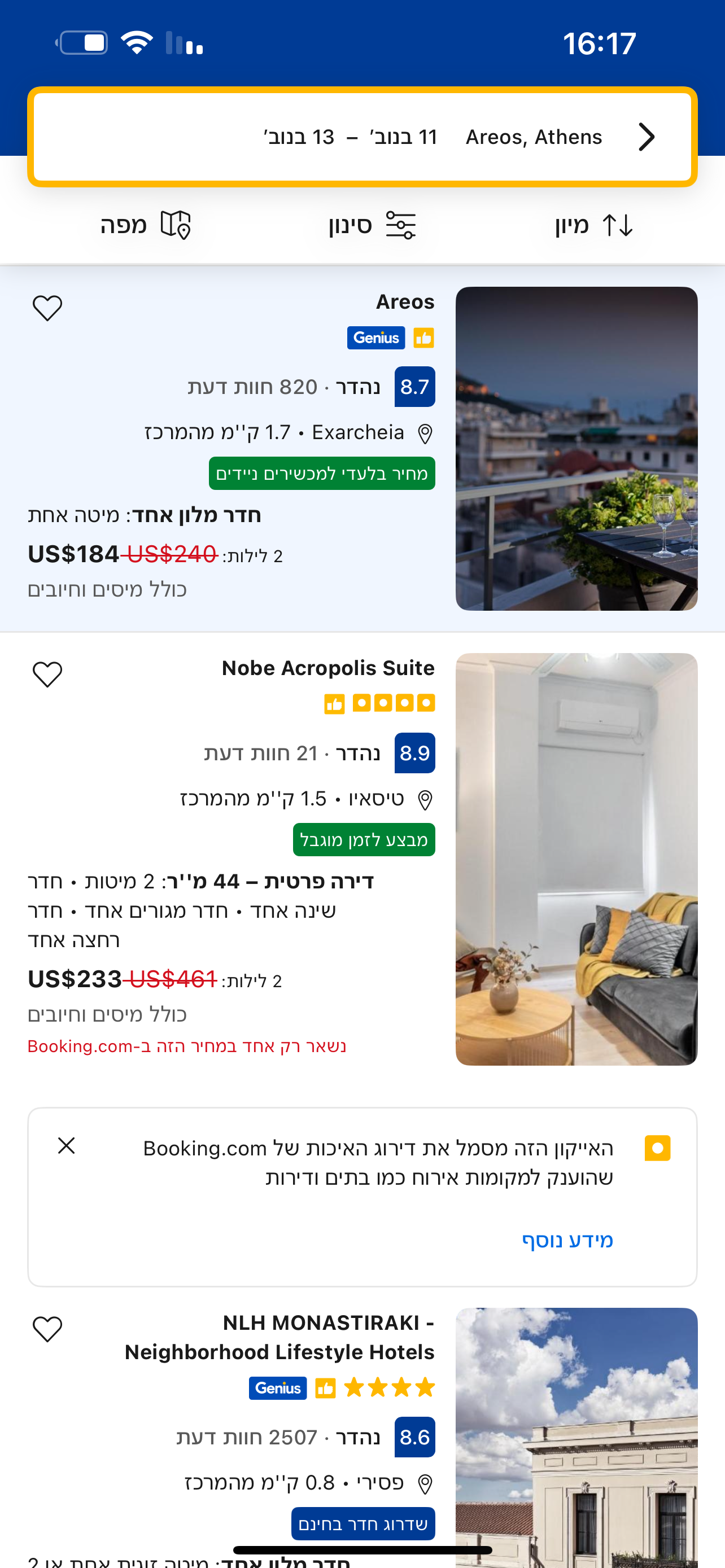The height and width of the screenshot is (1568, 725).
Task: Dismiss the quality rating info banner
Action: tap(67, 1146)
